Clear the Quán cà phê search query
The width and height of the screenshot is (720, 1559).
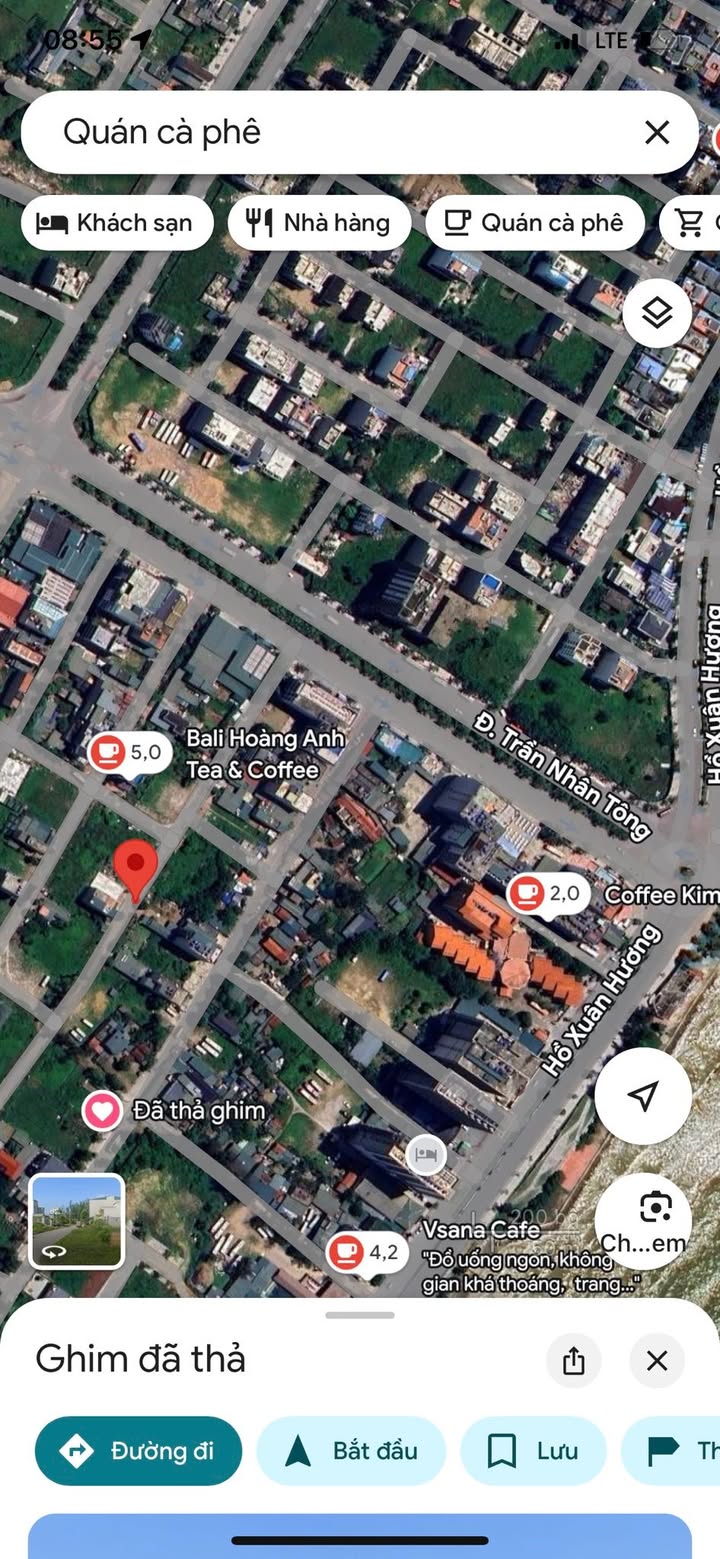[x=656, y=132]
